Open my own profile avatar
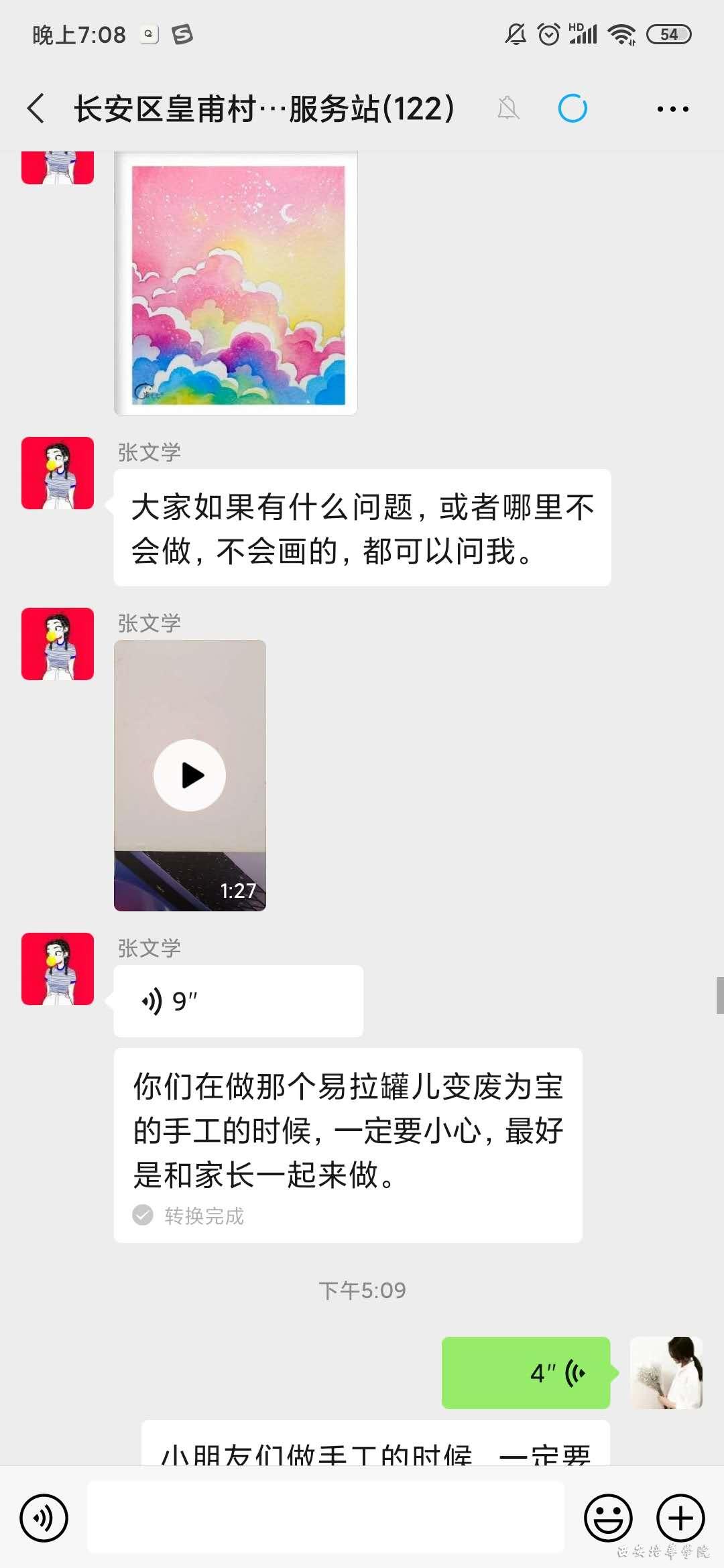The image size is (724, 1568). (666, 1373)
